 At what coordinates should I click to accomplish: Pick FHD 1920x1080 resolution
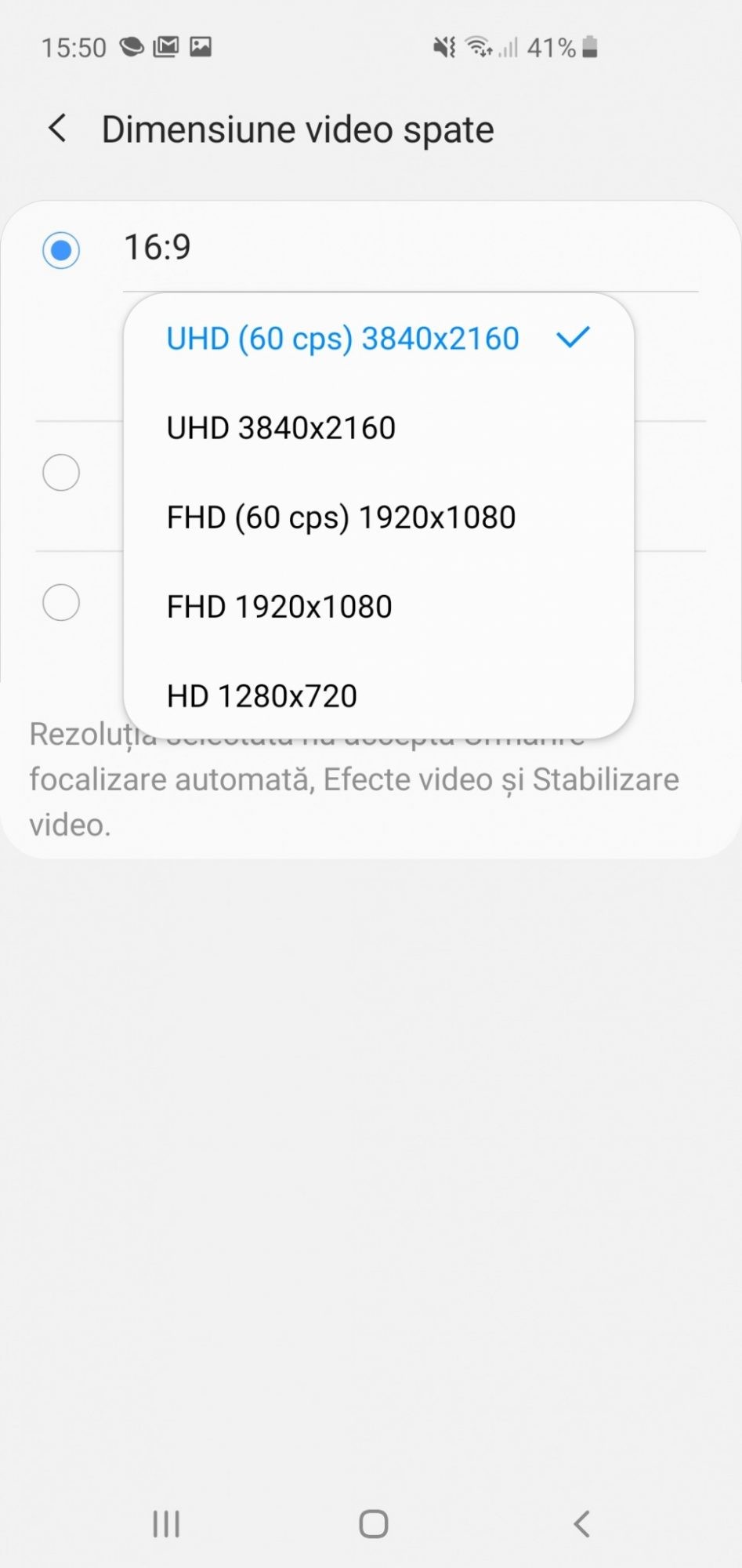tap(279, 607)
